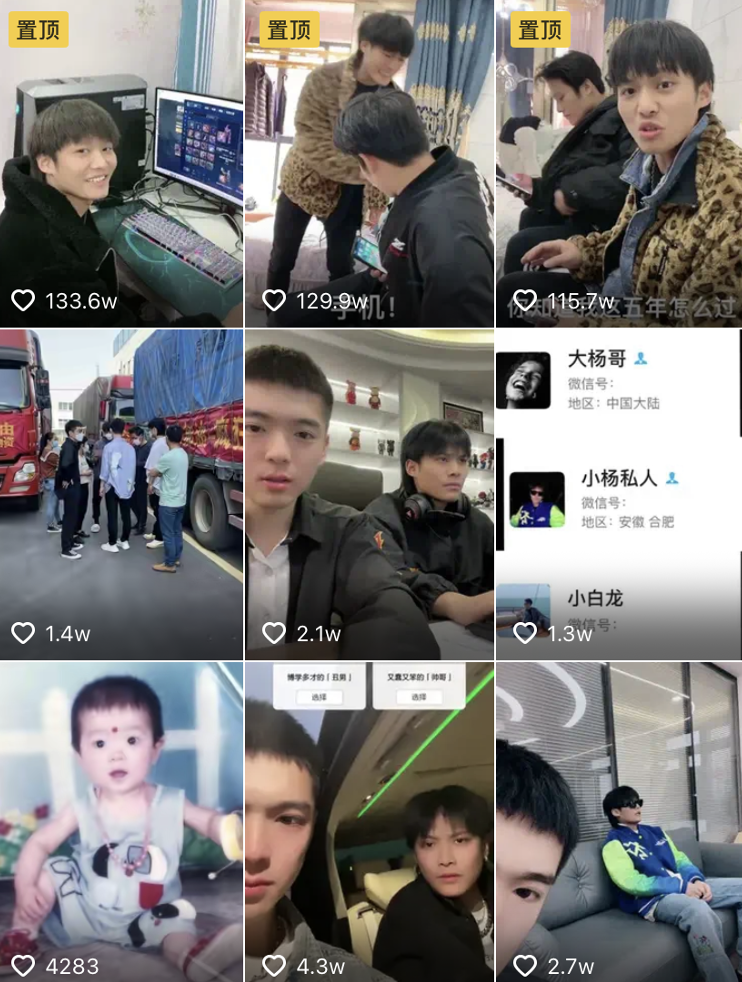This screenshot has height=982, width=742.
Task: Open the sofa video with 2.7w likes
Action: (x=619, y=820)
